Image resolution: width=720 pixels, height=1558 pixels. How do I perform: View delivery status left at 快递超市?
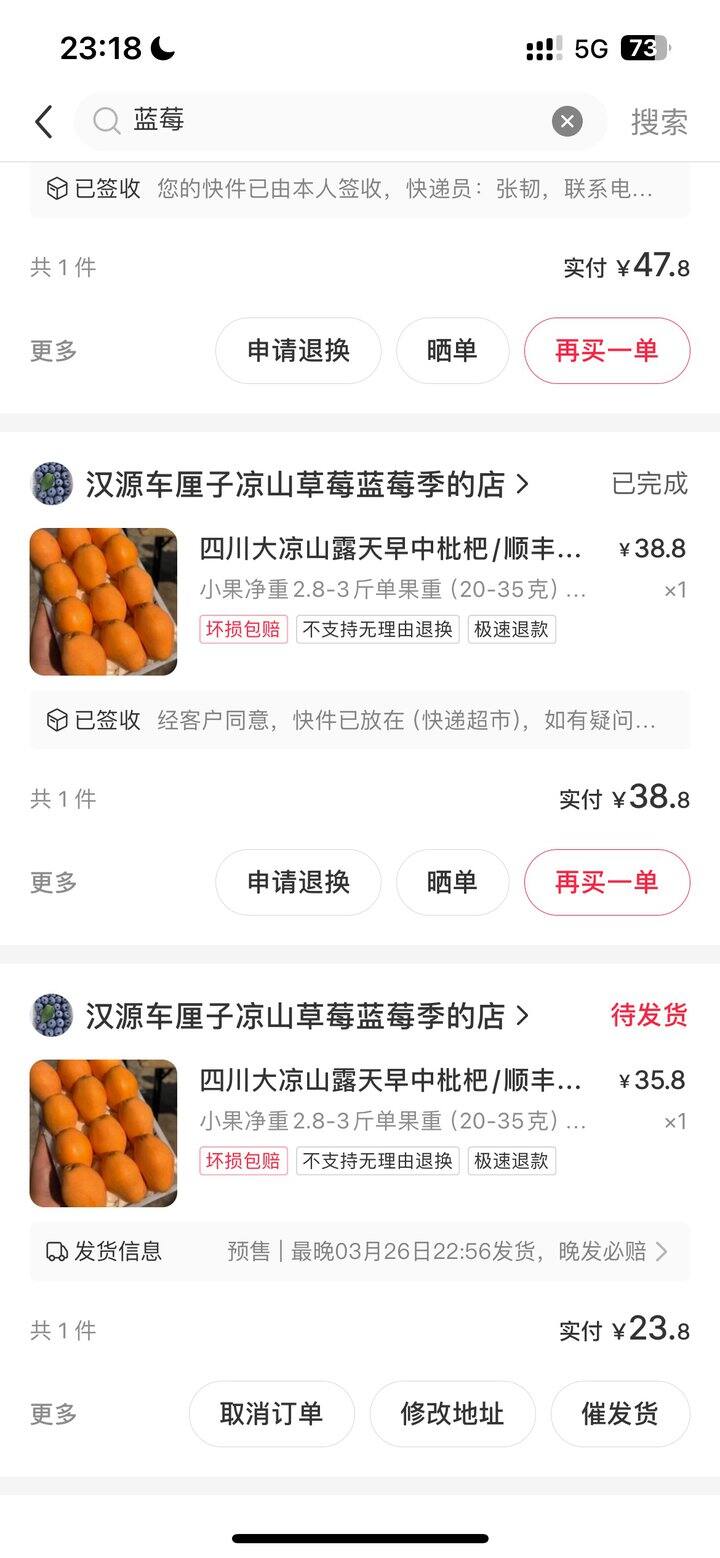click(x=360, y=720)
